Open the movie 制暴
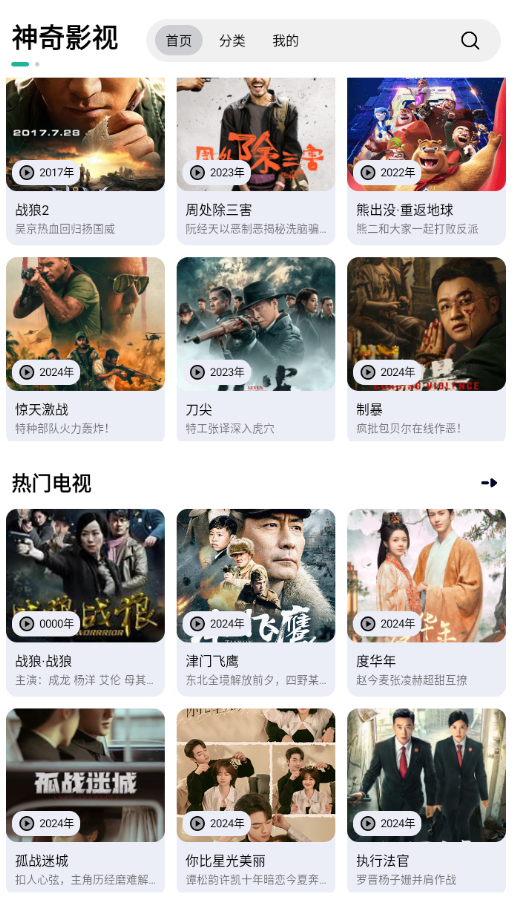Image resolution: width=514 pixels, height=911 pixels. [426, 349]
